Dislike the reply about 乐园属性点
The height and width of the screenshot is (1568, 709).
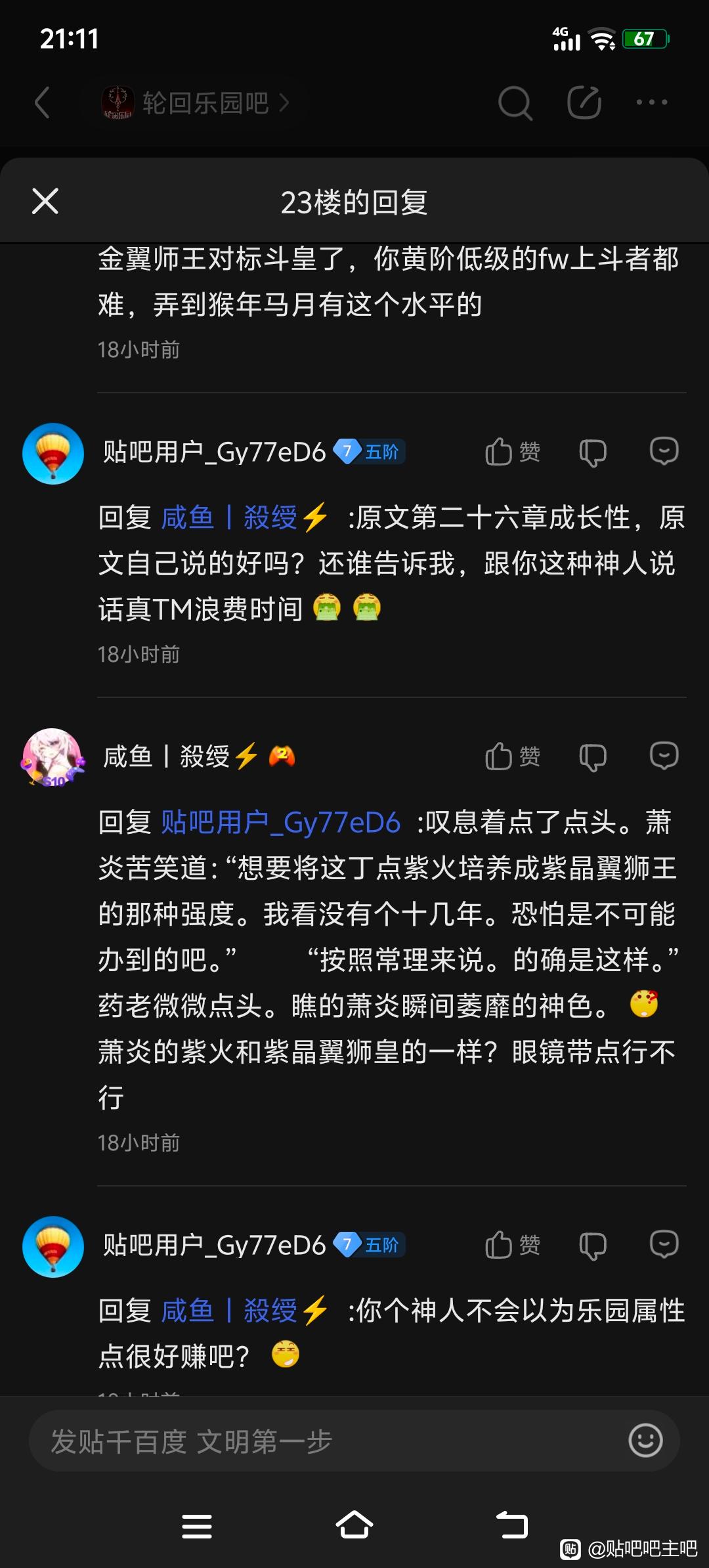click(x=592, y=1246)
